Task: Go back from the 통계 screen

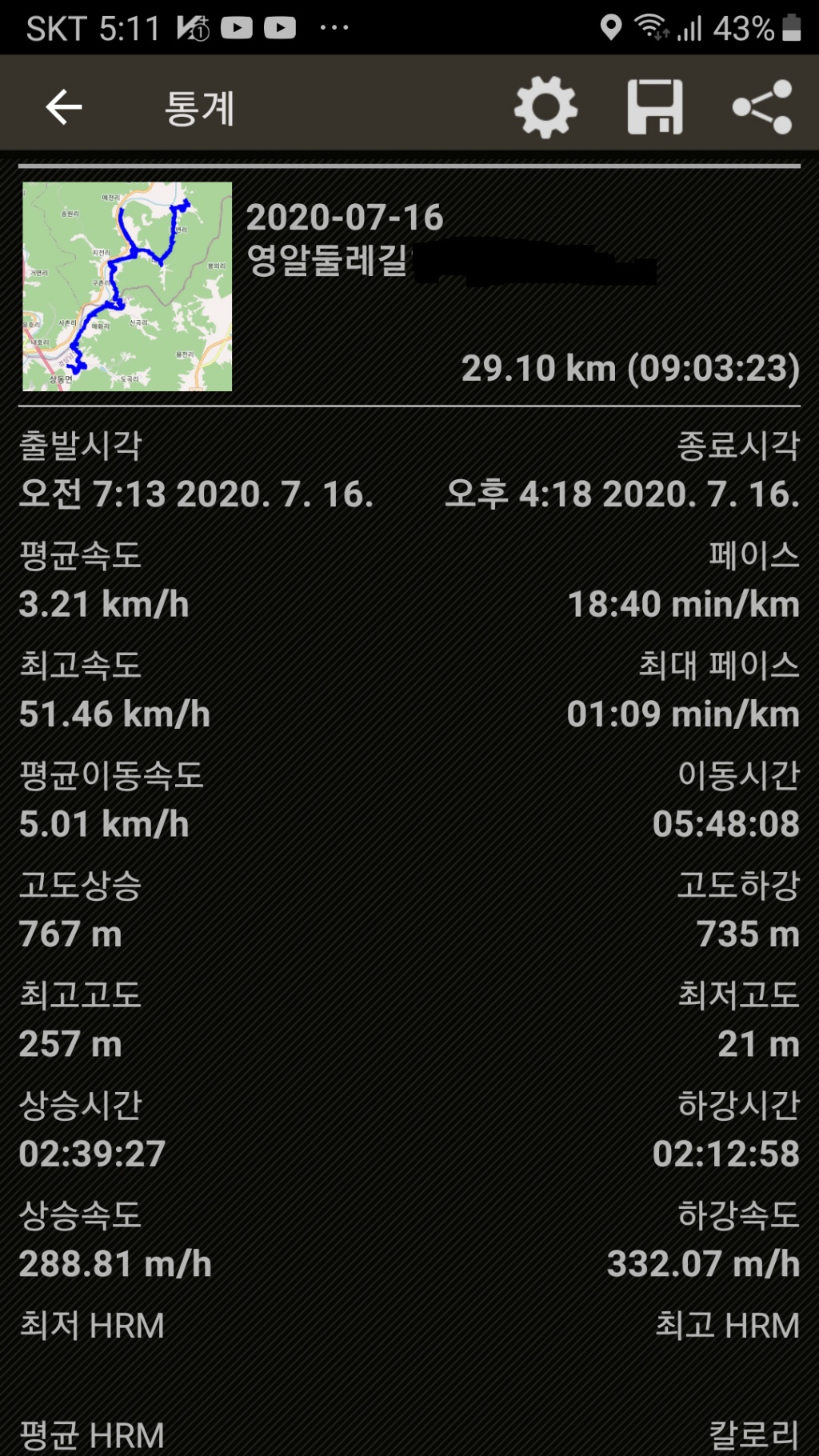Action: tap(64, 107)
